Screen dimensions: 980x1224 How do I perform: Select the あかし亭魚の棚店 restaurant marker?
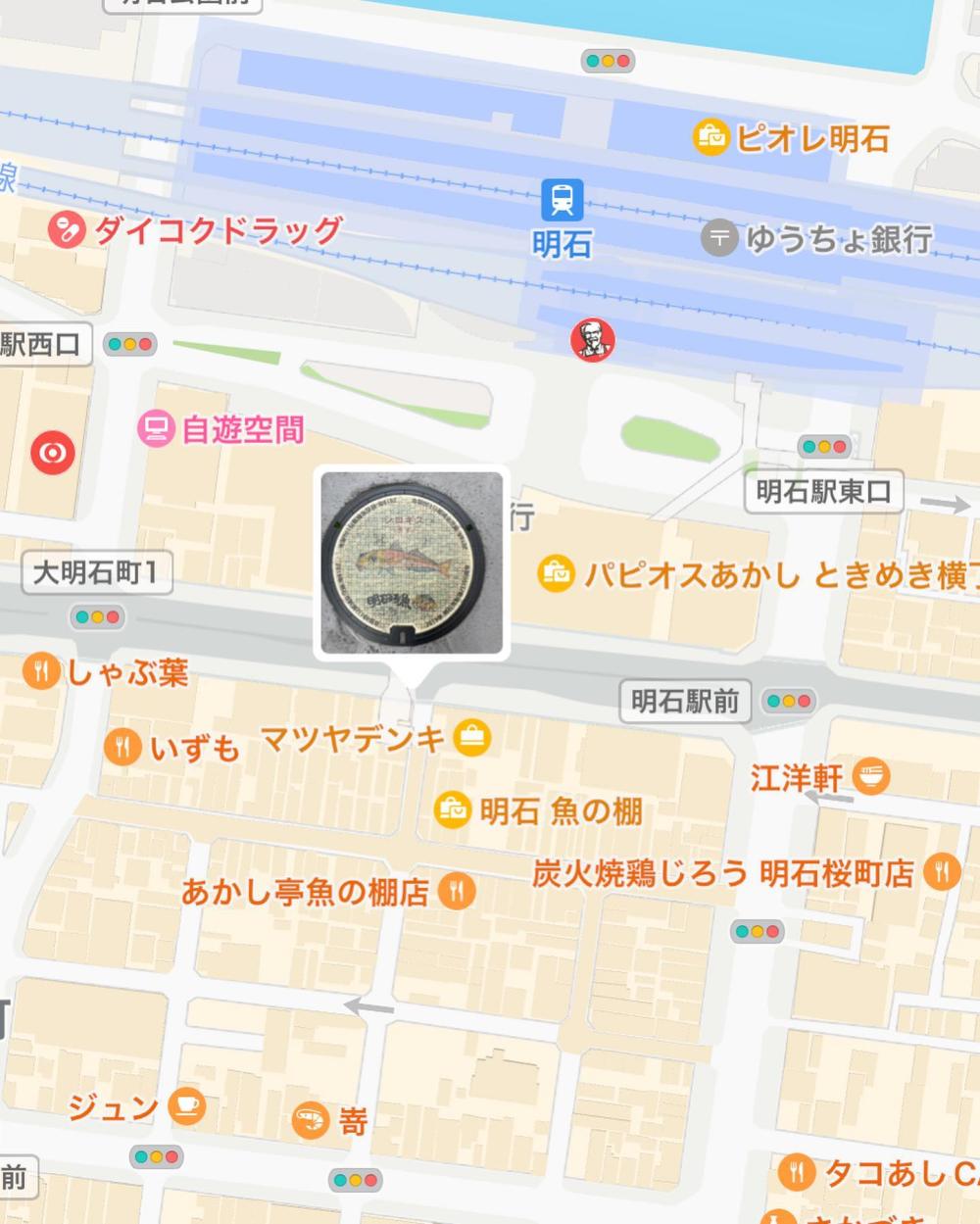tap(456, 891)
